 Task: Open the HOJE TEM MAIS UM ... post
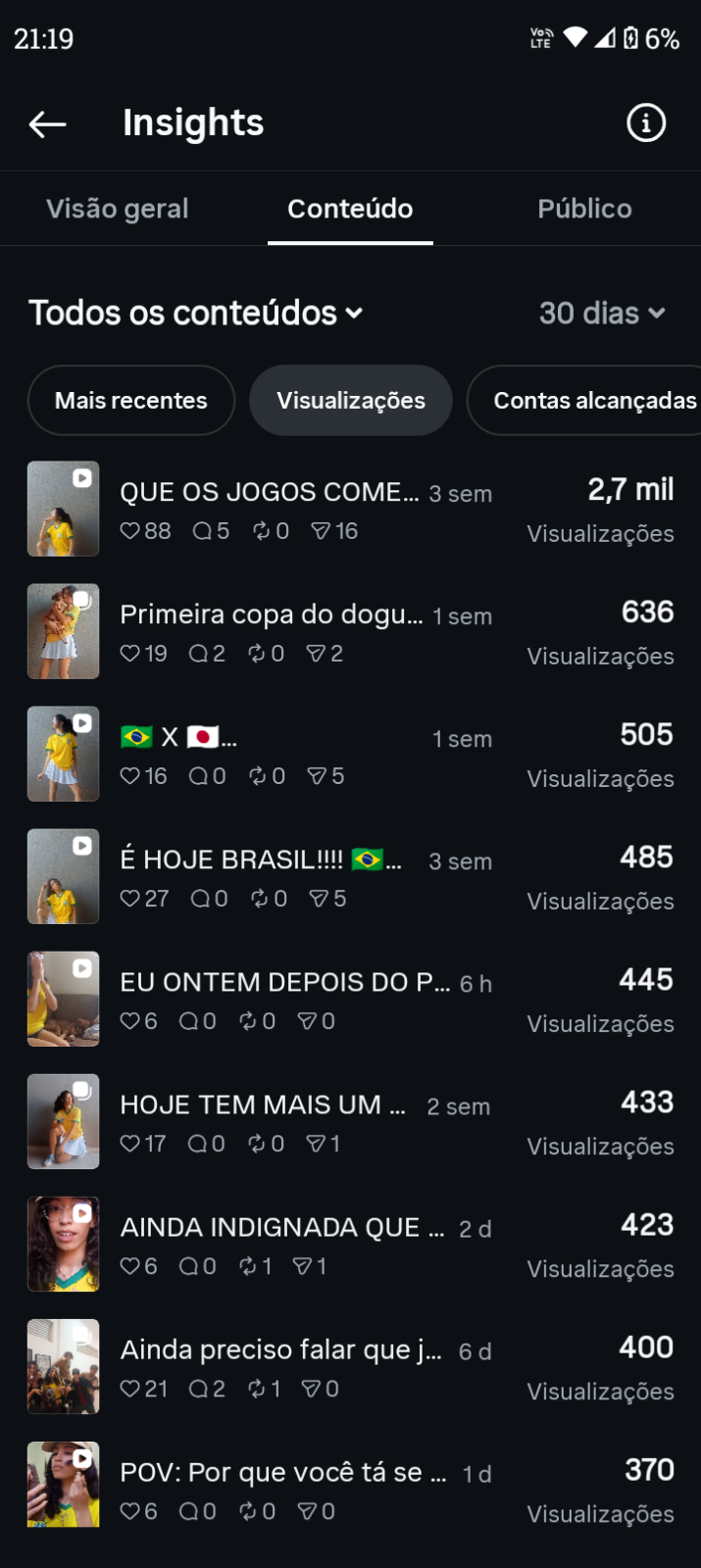(350, 1122)
